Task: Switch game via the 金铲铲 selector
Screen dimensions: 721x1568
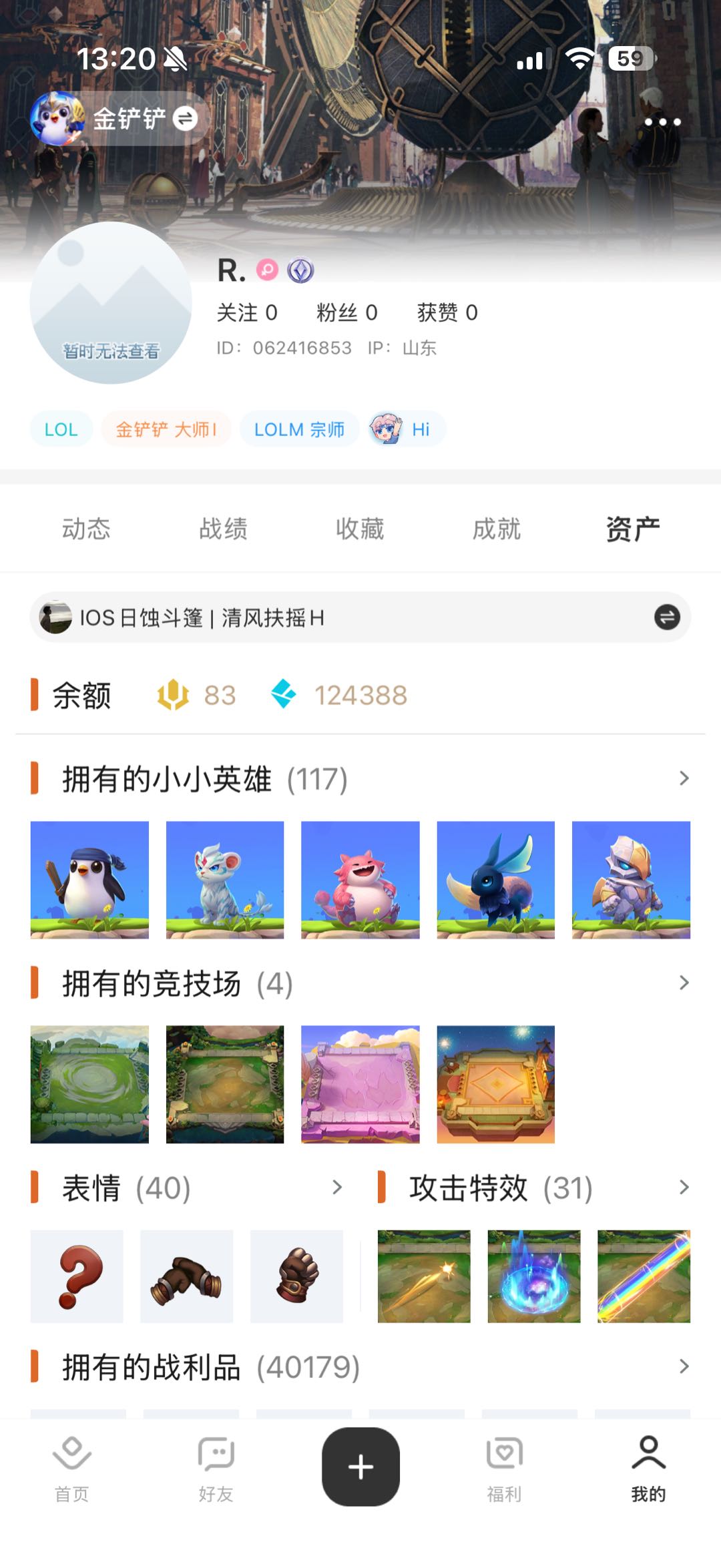Action: pyautogui.click(x=120, y=119)
